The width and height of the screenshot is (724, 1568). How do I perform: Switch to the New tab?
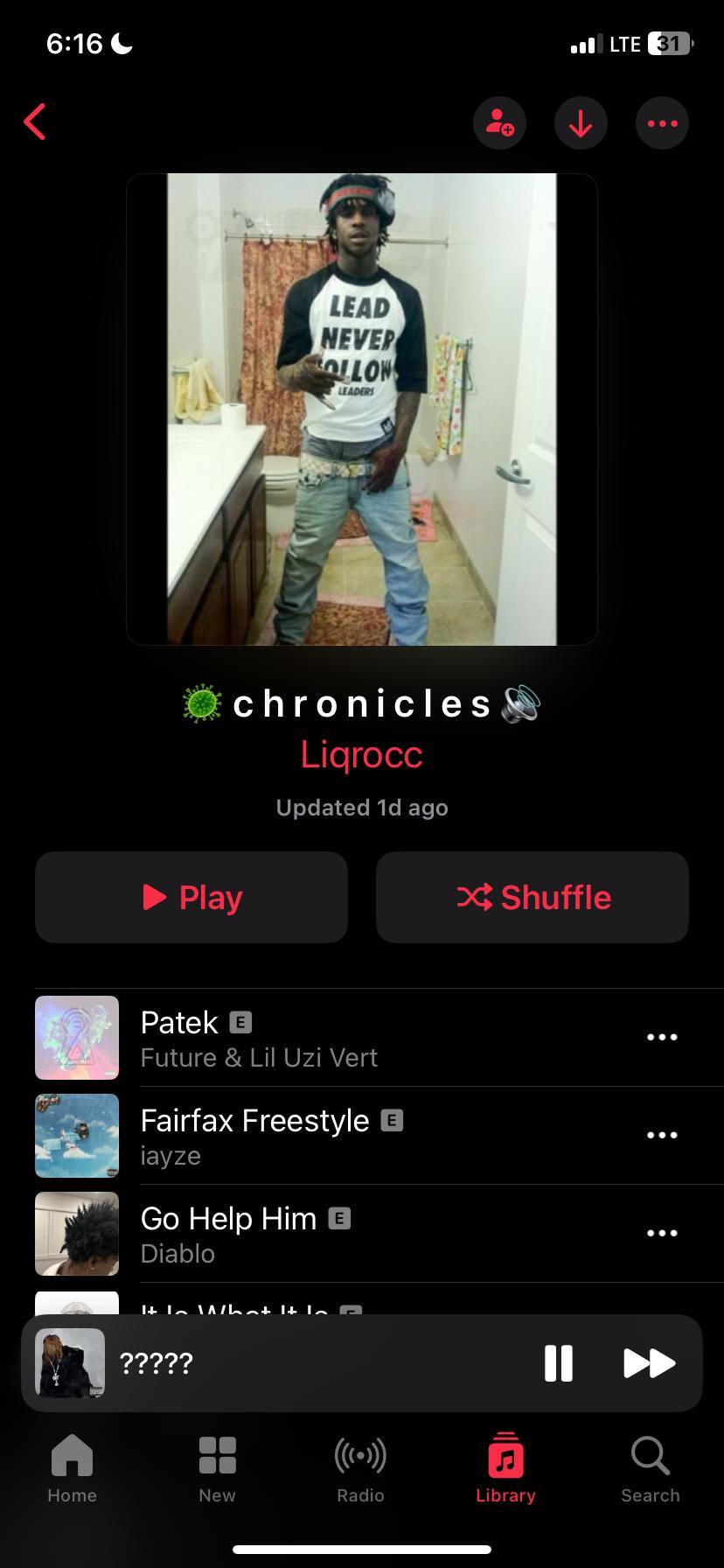point(217,1470)
